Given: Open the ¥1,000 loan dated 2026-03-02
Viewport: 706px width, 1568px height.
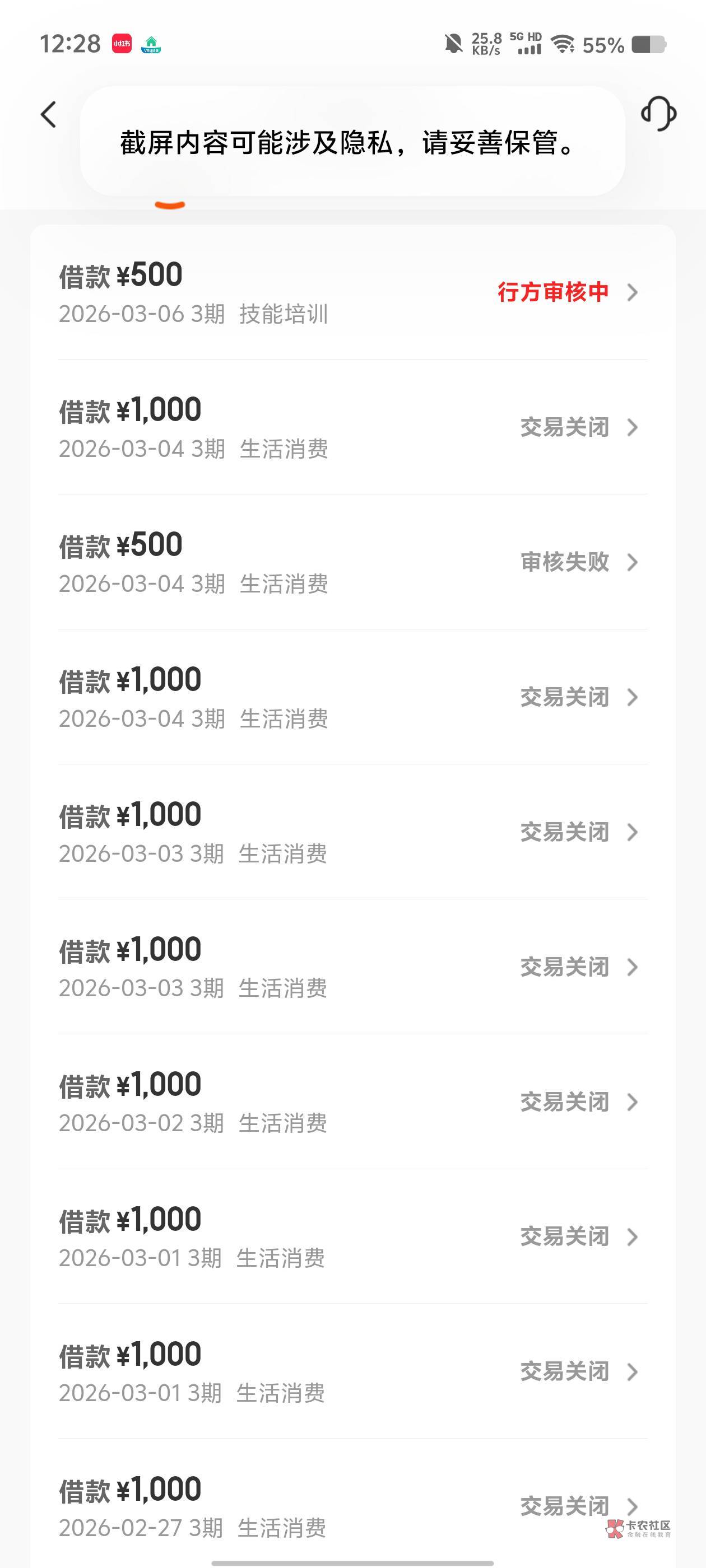Looking at the screenshot, I should (x=352, y=1102).
